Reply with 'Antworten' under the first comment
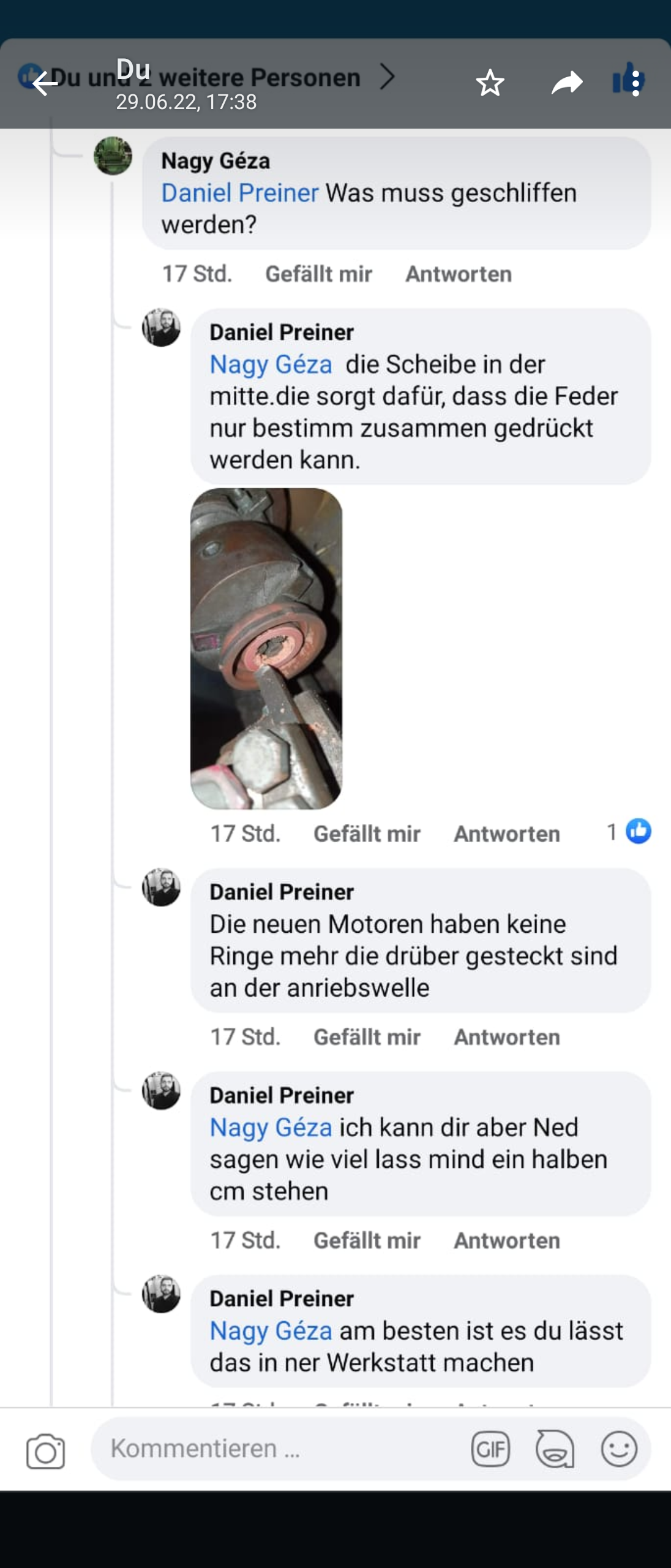This screenshot has height=1568, width=671. click(x=459, y=274)
